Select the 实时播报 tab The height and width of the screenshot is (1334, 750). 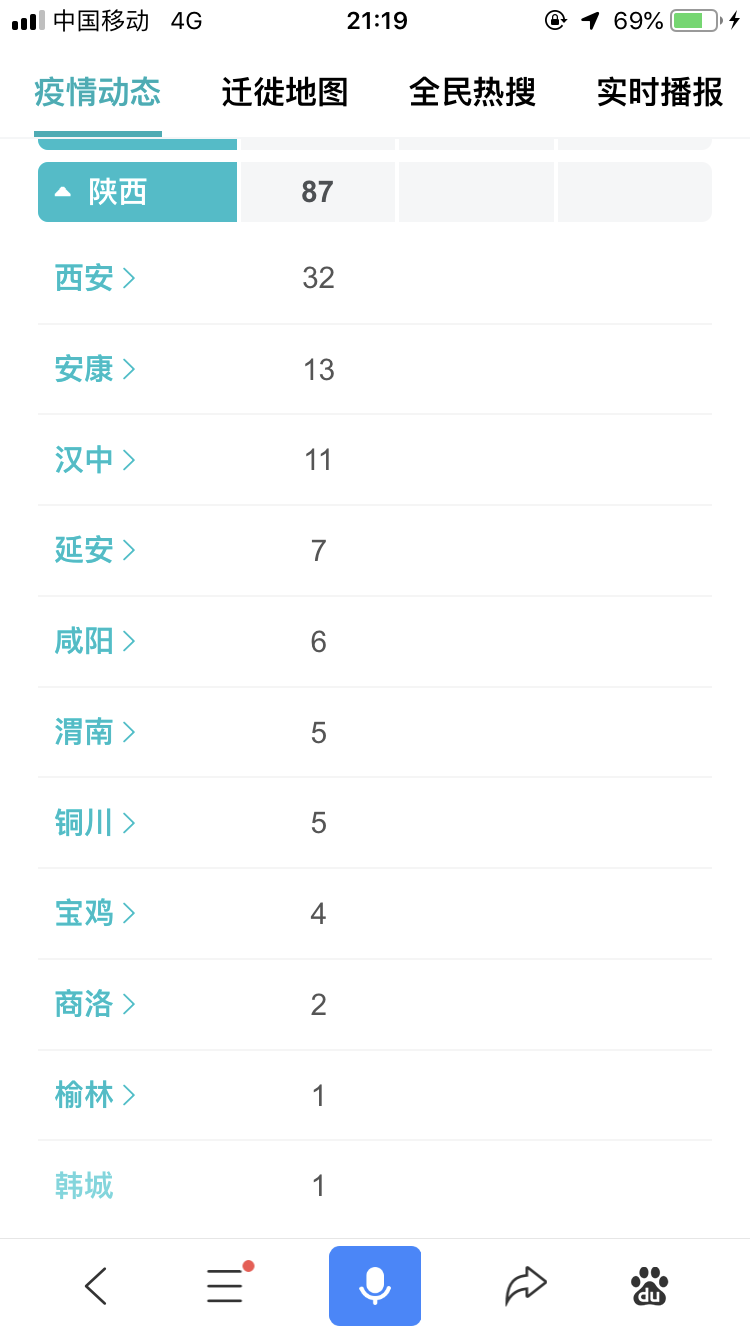[660, 93]
